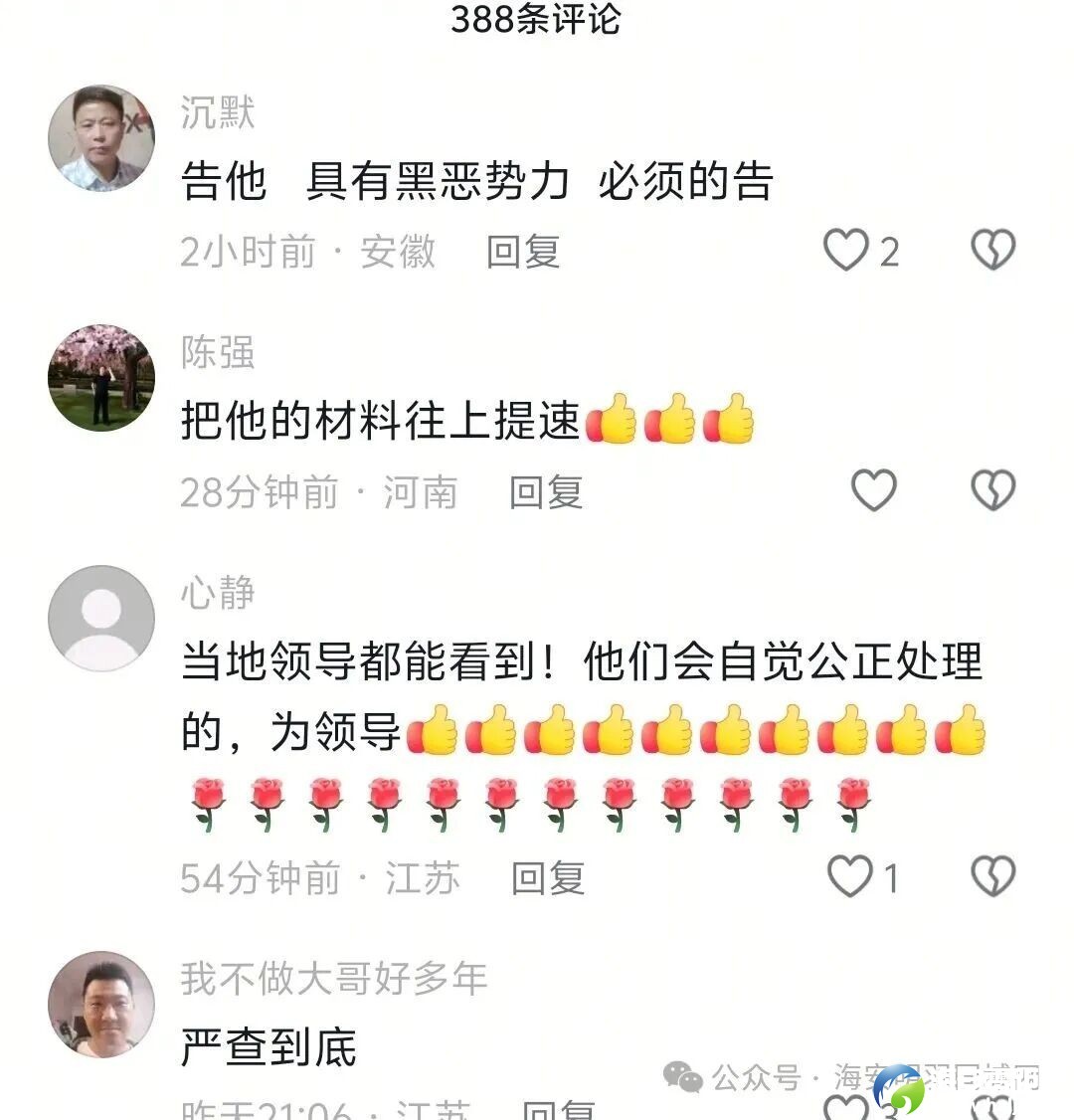This screenshot has height=1120, width=1074.
Task: Like 心静's comment
Action: click(850, 876)
